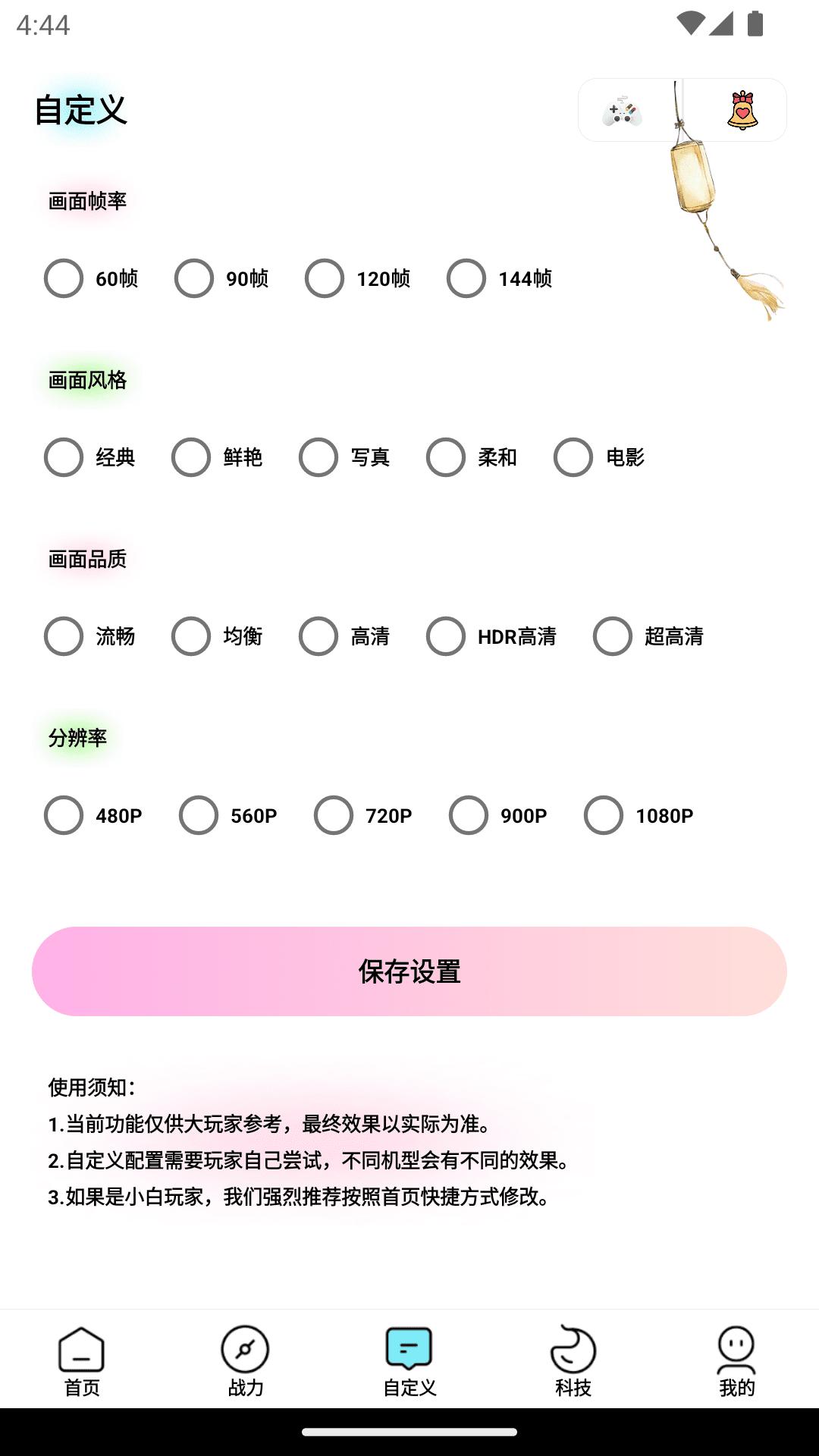Open the gamepad tool icon
Viewport: 819px width, 1456px height.
pyautogui.click(x=622, y=111)
